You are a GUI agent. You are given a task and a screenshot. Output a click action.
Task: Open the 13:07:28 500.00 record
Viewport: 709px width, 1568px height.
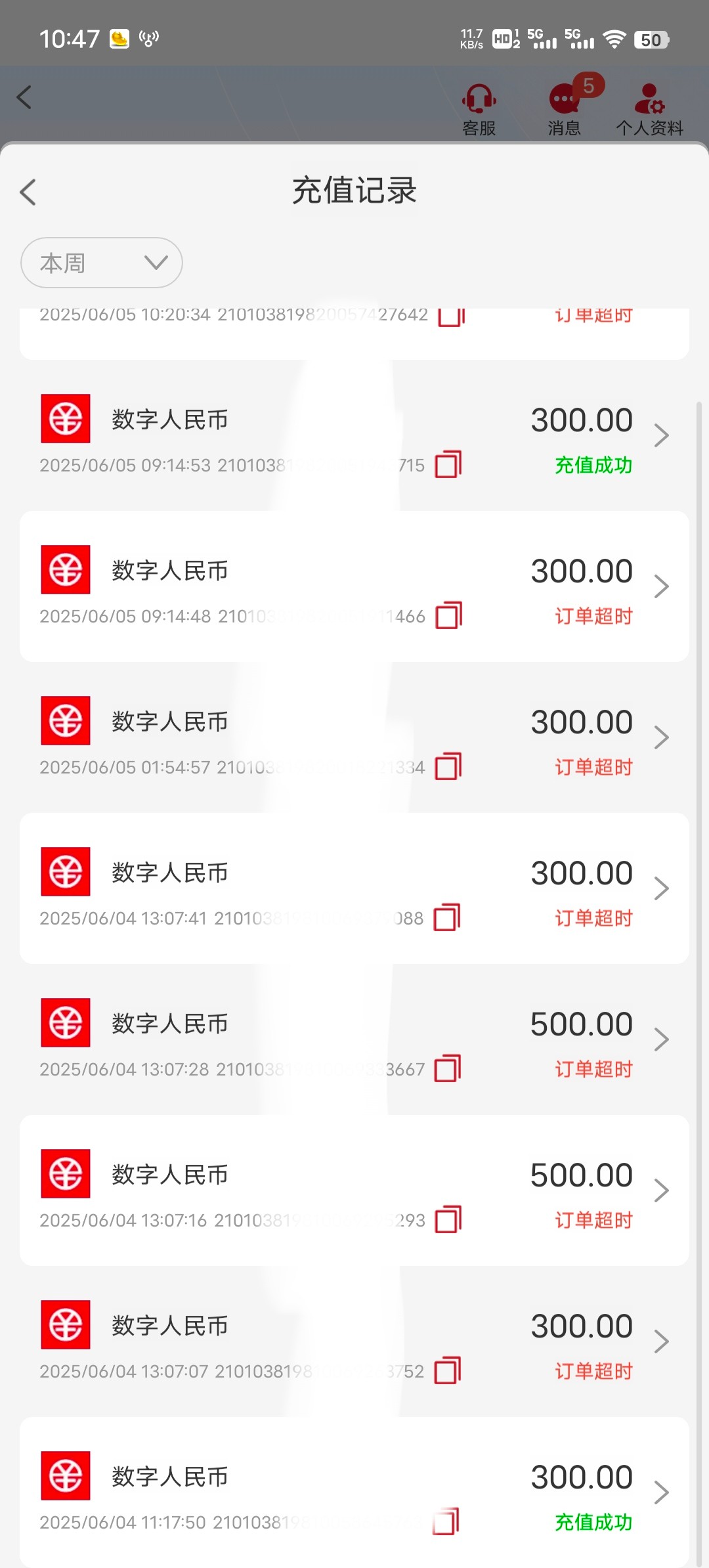click(661, 1039)
